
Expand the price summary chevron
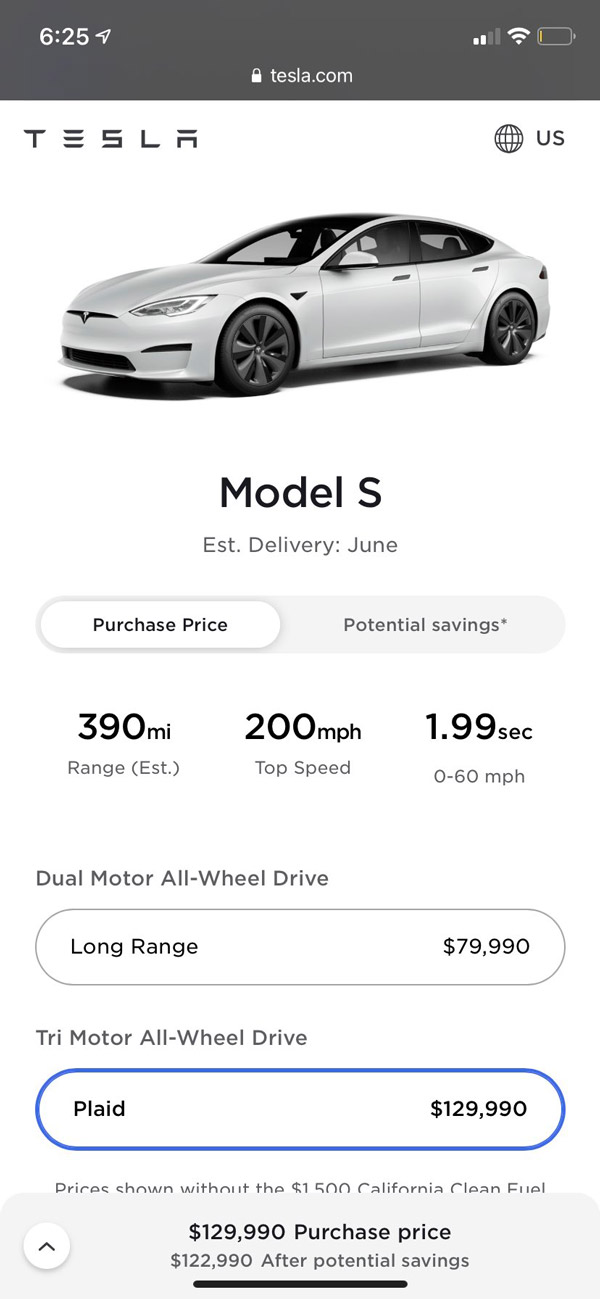point(46,1246)
